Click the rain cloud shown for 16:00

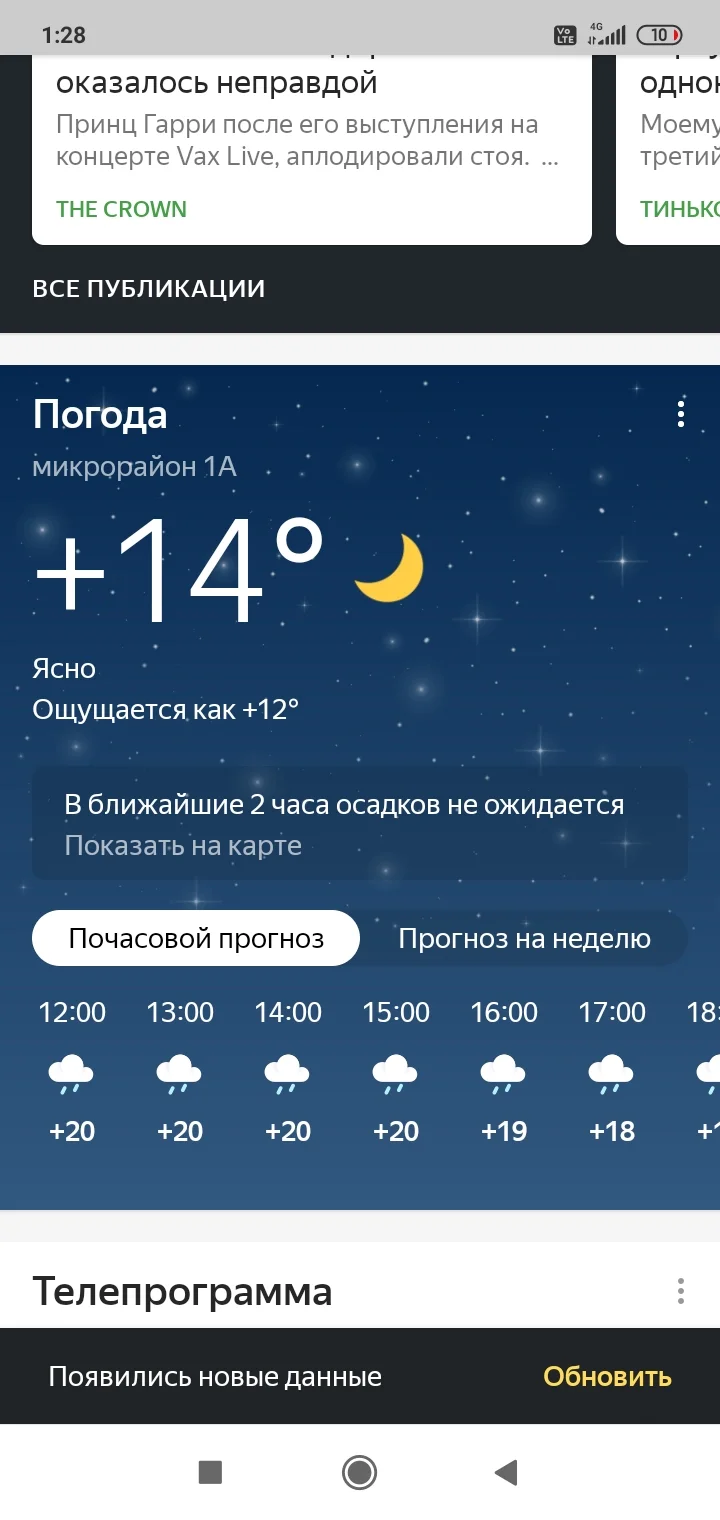coord(504,1075)
